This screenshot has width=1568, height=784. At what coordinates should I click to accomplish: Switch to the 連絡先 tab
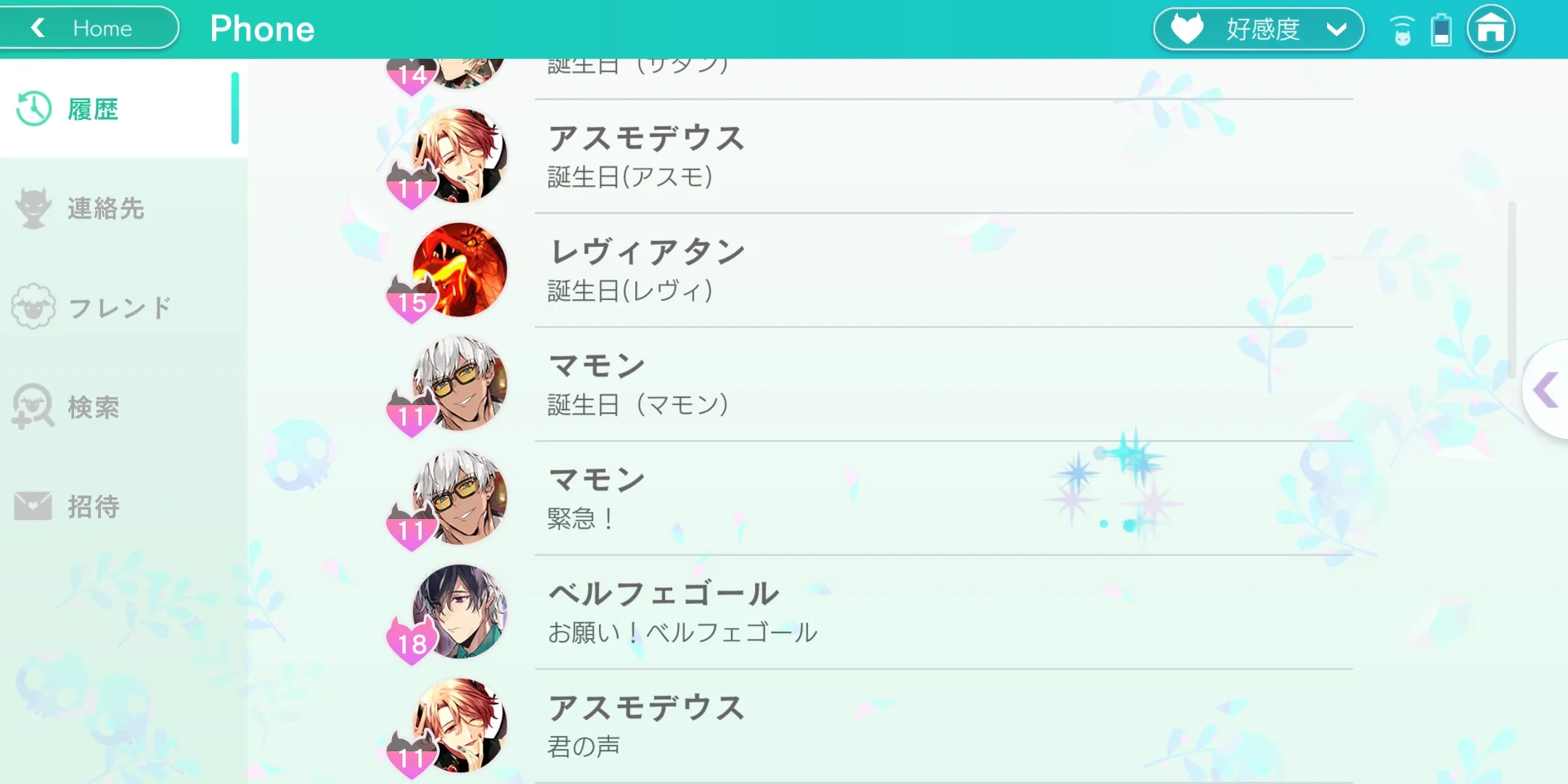pyautogui.click(x=105, y=208)
